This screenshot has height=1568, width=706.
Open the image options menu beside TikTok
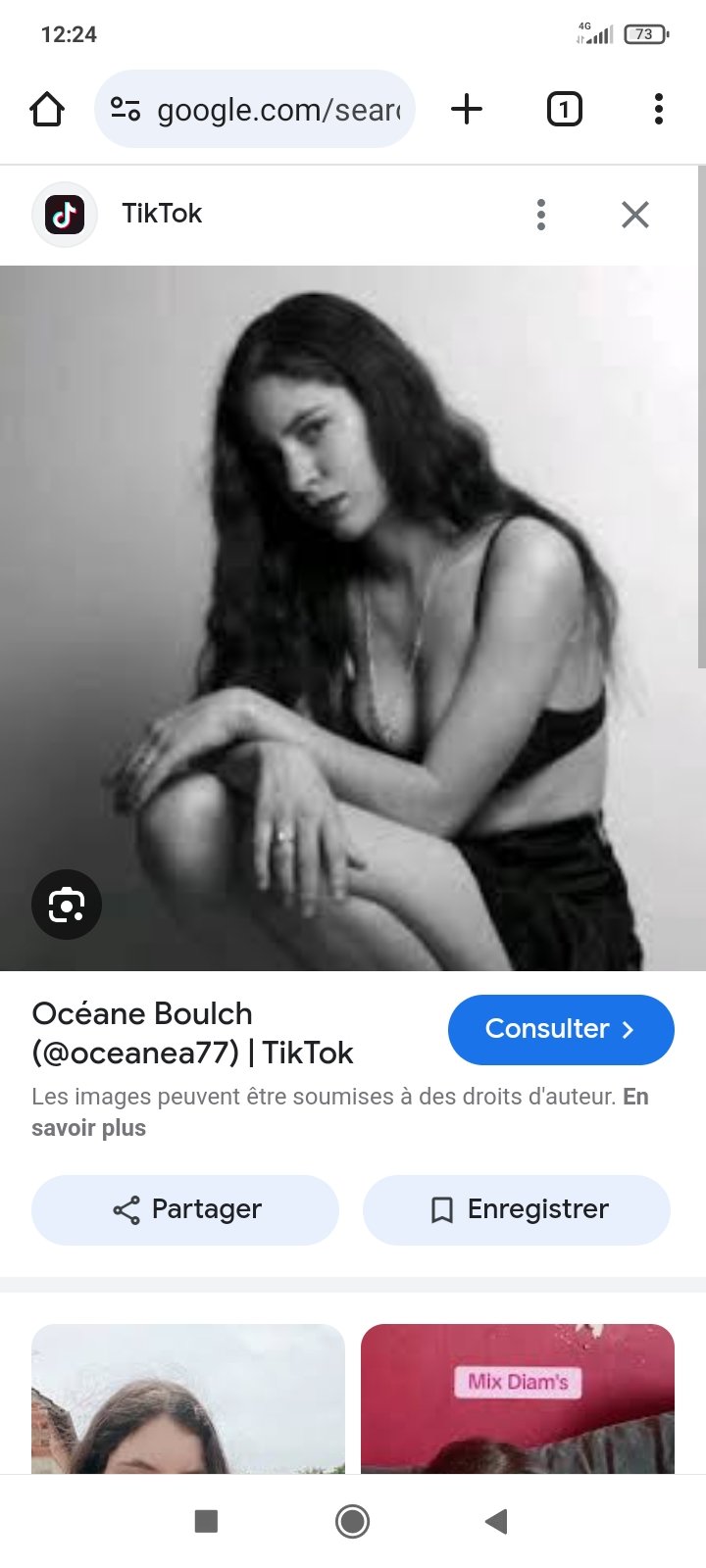[x=541, y=215]
